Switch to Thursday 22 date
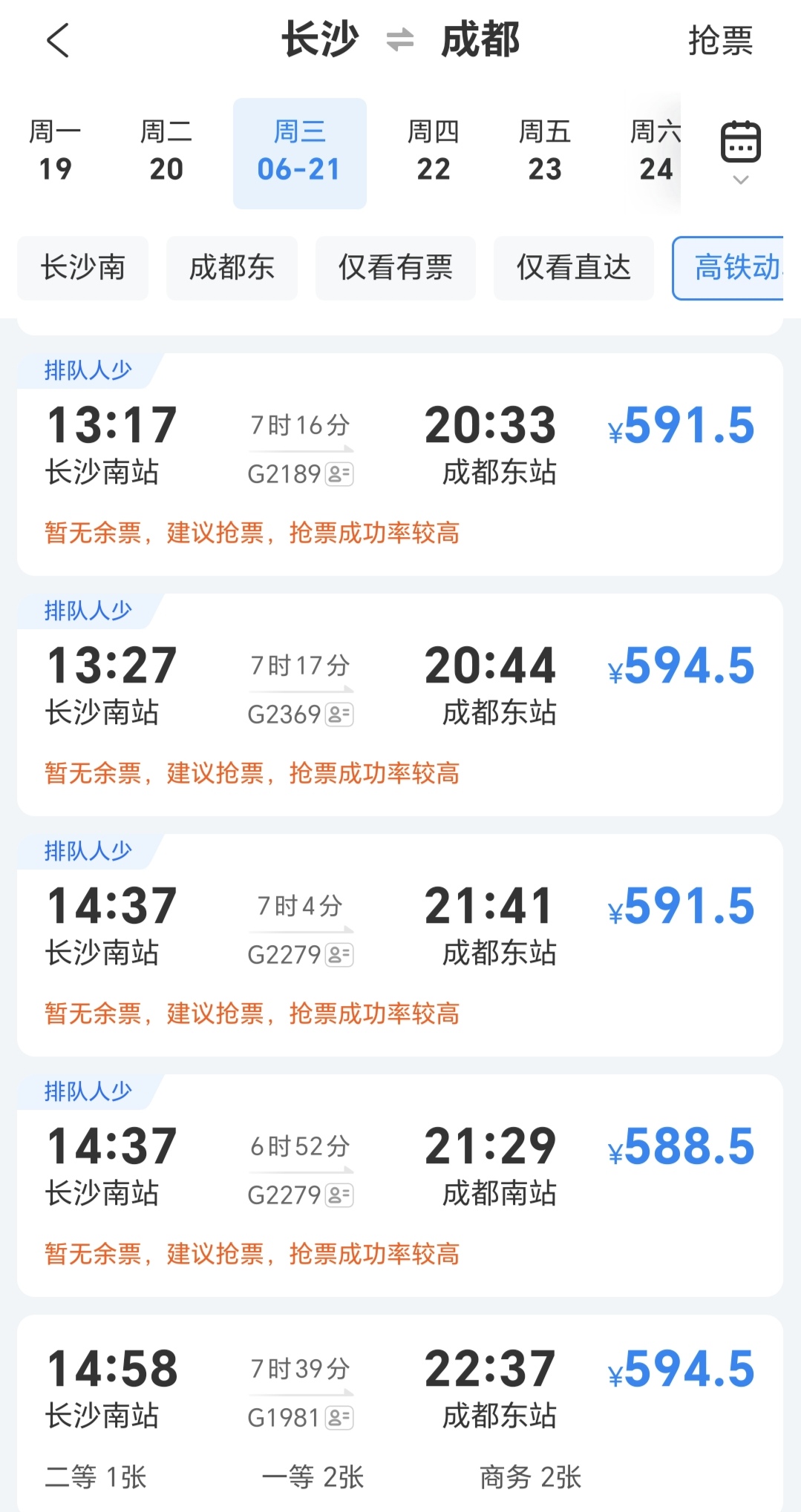Image resolution: width=801 pixels, height=1512 pixels. 434,151
